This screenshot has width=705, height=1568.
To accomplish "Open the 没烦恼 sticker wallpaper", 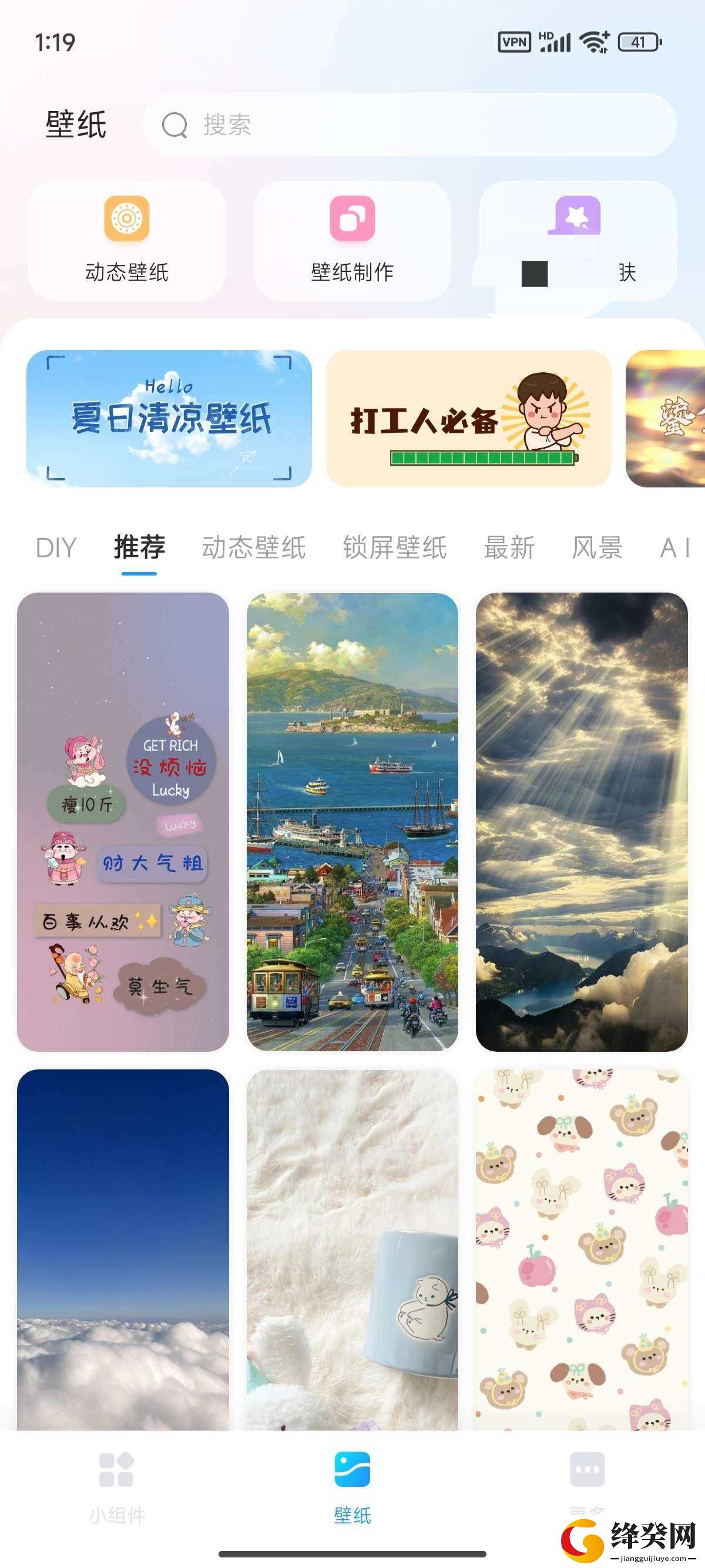I will pyautogui.click(x=123, y=822).
